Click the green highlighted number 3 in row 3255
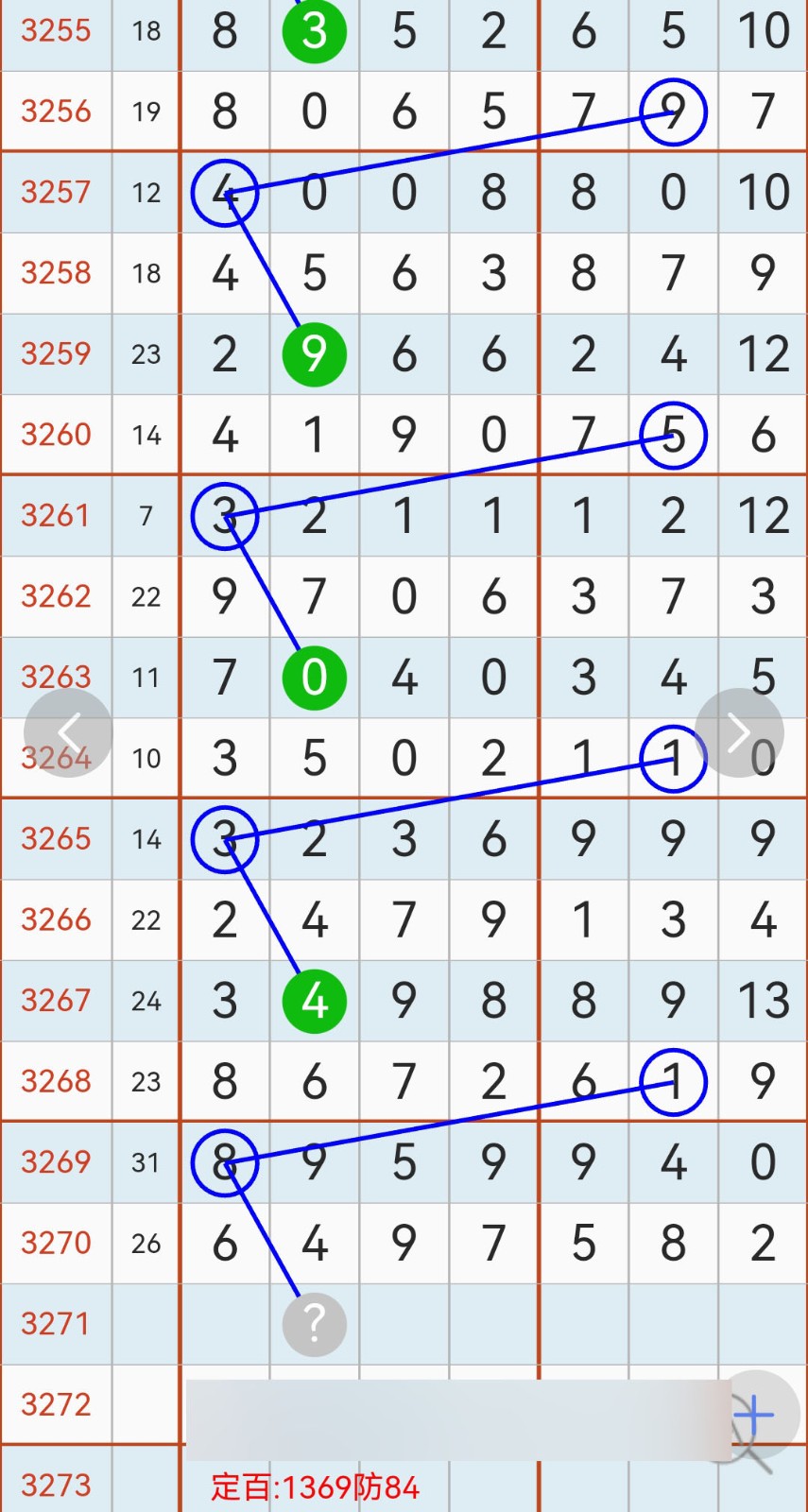 tap(314, 29)
